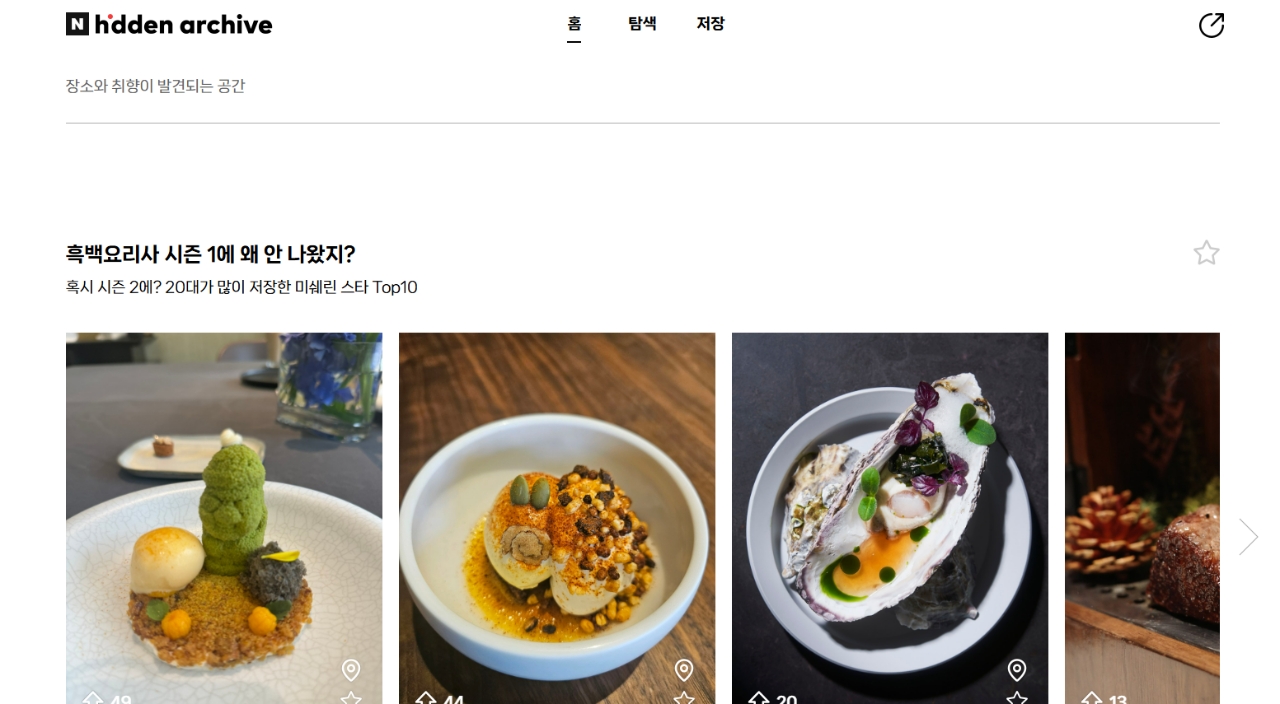View location pin on white bowl card
The image size is (1280, 704).
pos(684,670)
